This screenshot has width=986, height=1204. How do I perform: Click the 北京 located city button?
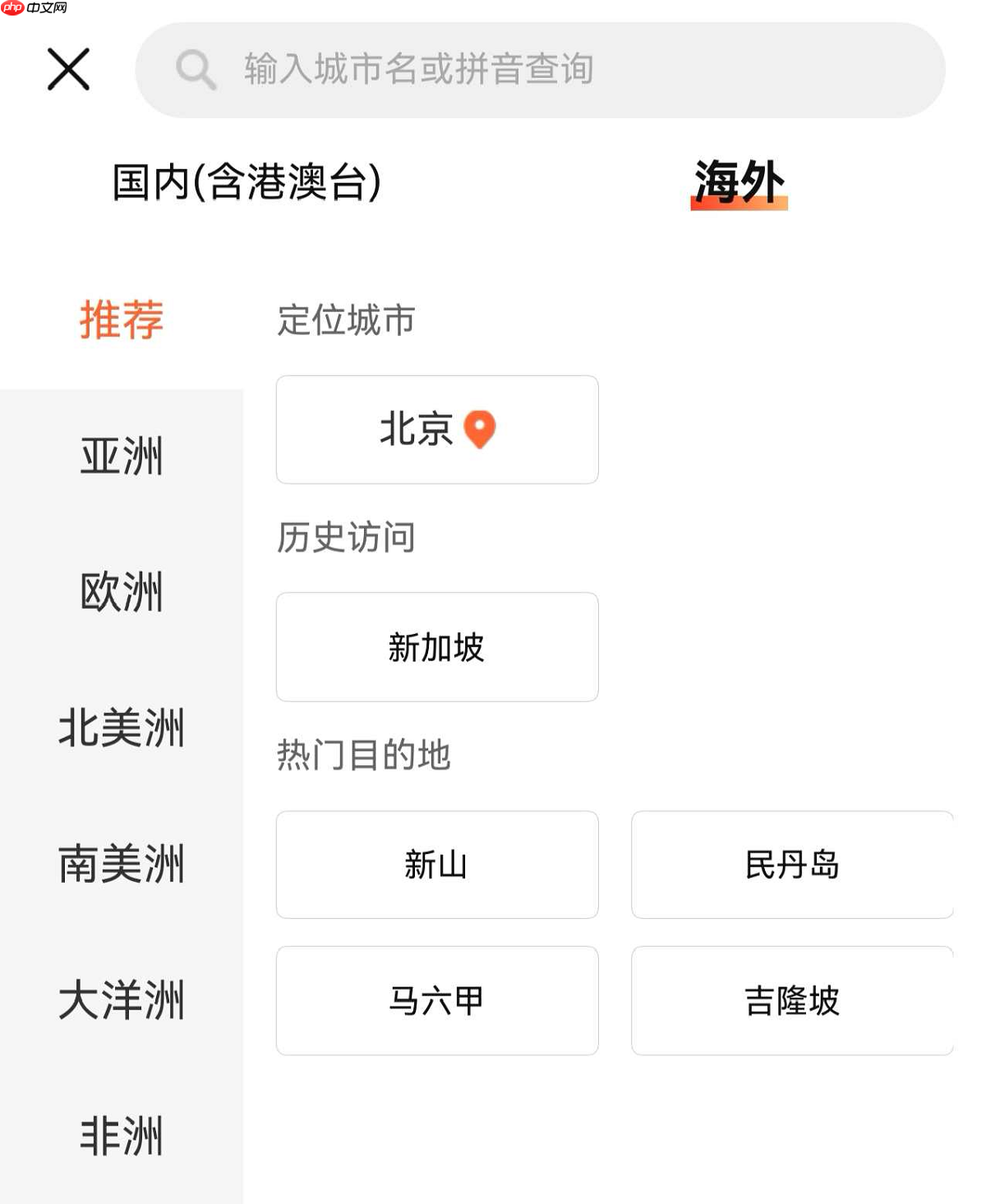click(438, 430)
